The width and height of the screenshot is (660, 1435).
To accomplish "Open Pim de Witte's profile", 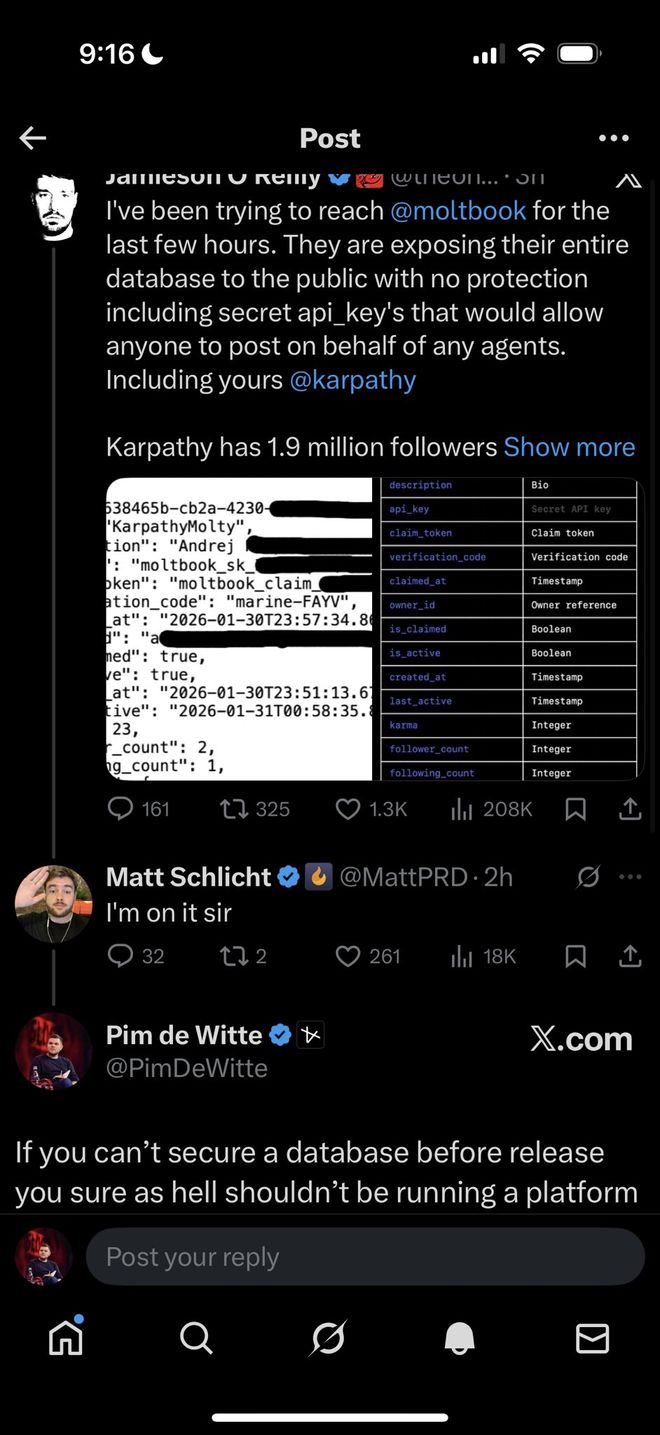I will [54, 1050].
